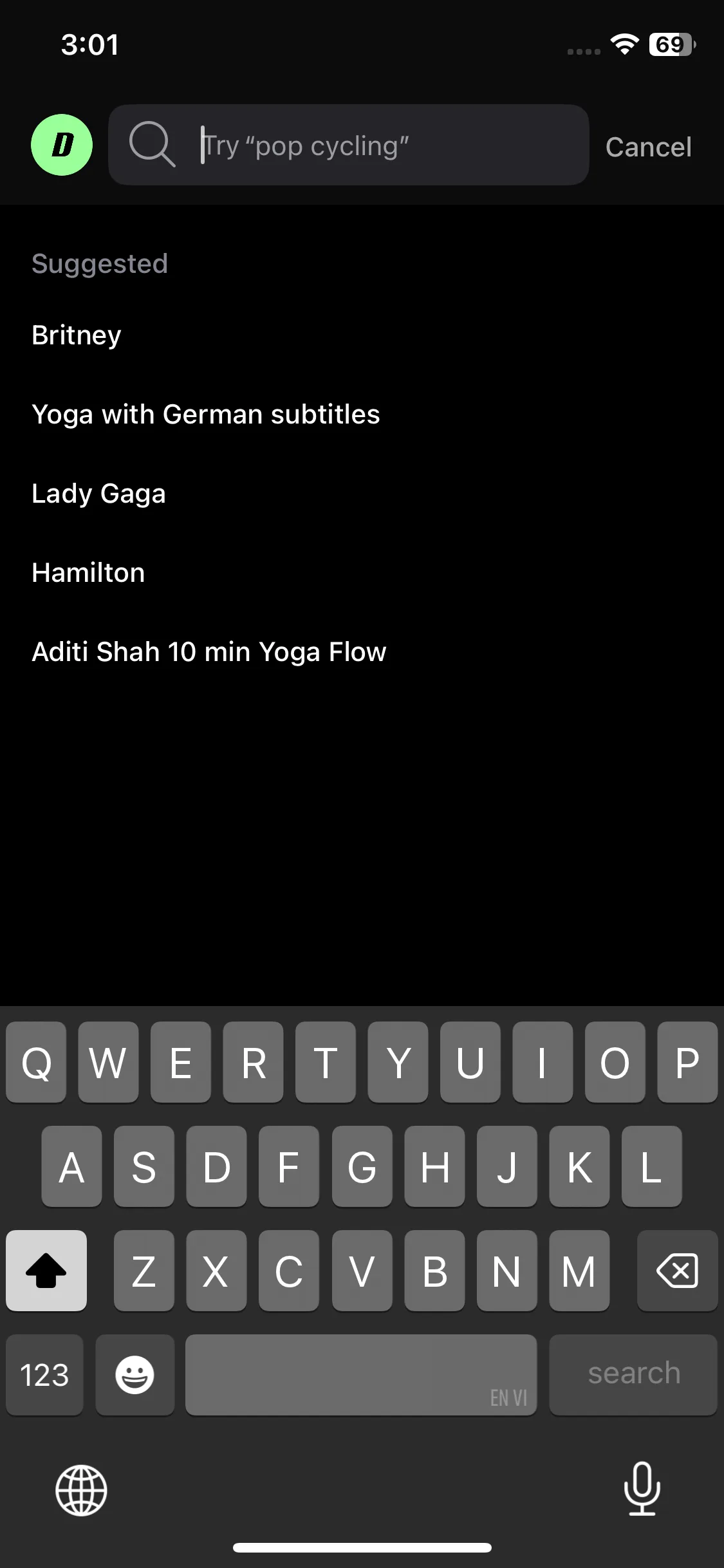Image resolution: width=724 pixels, height=1568 pixels.
Task: Cancel the search
Action: coord(648,147)
